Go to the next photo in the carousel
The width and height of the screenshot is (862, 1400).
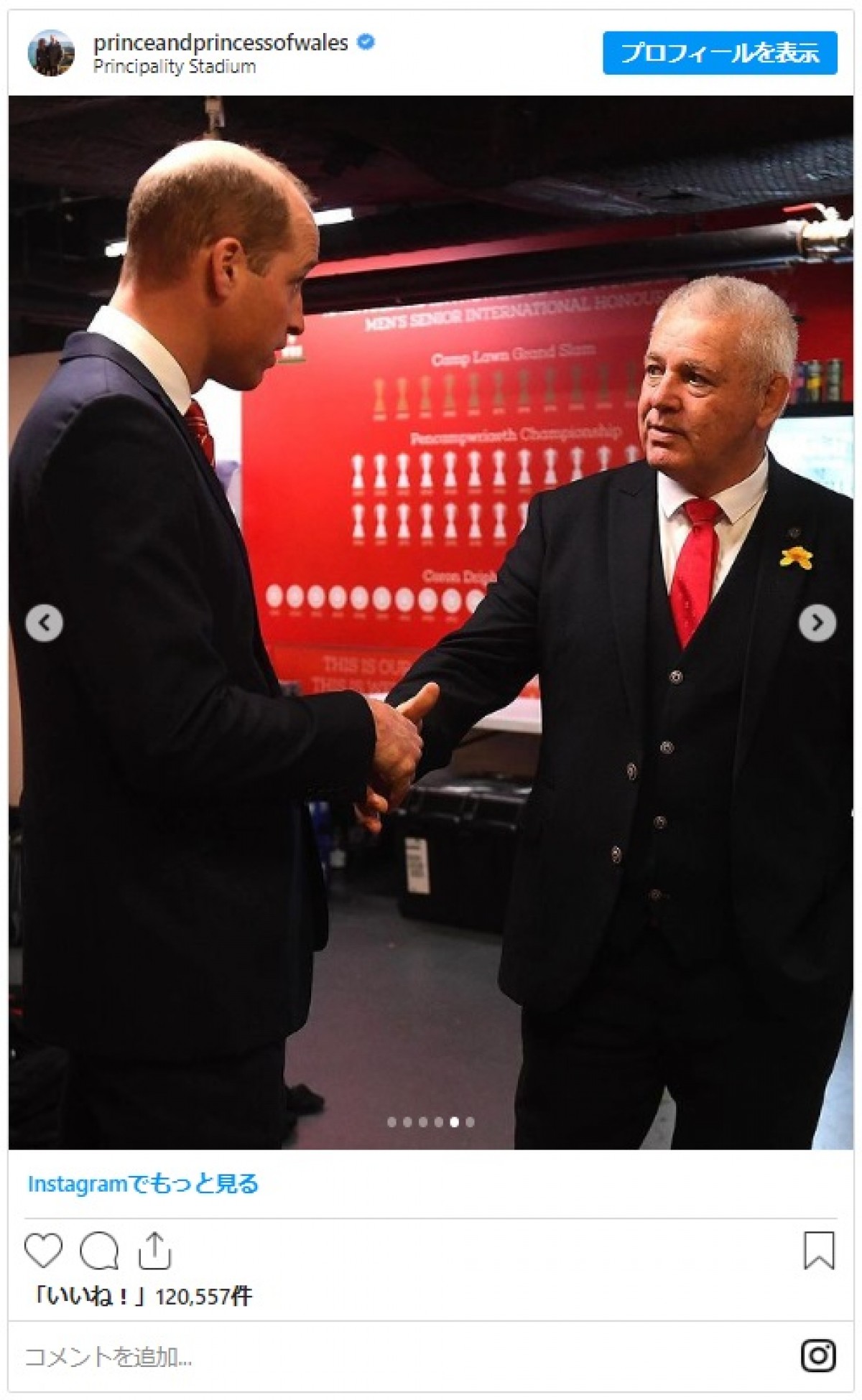817,622
